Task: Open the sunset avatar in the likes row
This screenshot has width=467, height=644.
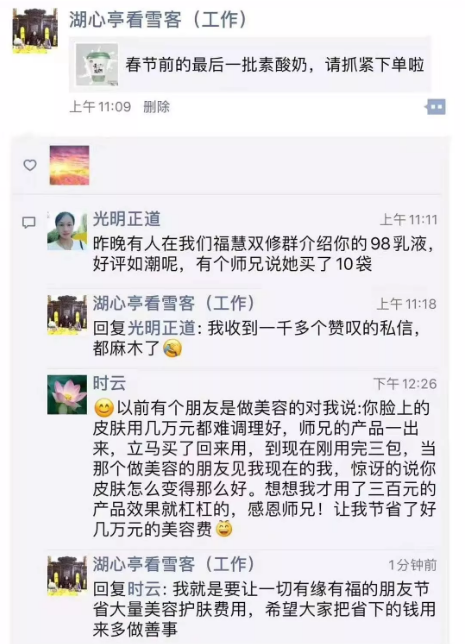Action: point(69,165)
